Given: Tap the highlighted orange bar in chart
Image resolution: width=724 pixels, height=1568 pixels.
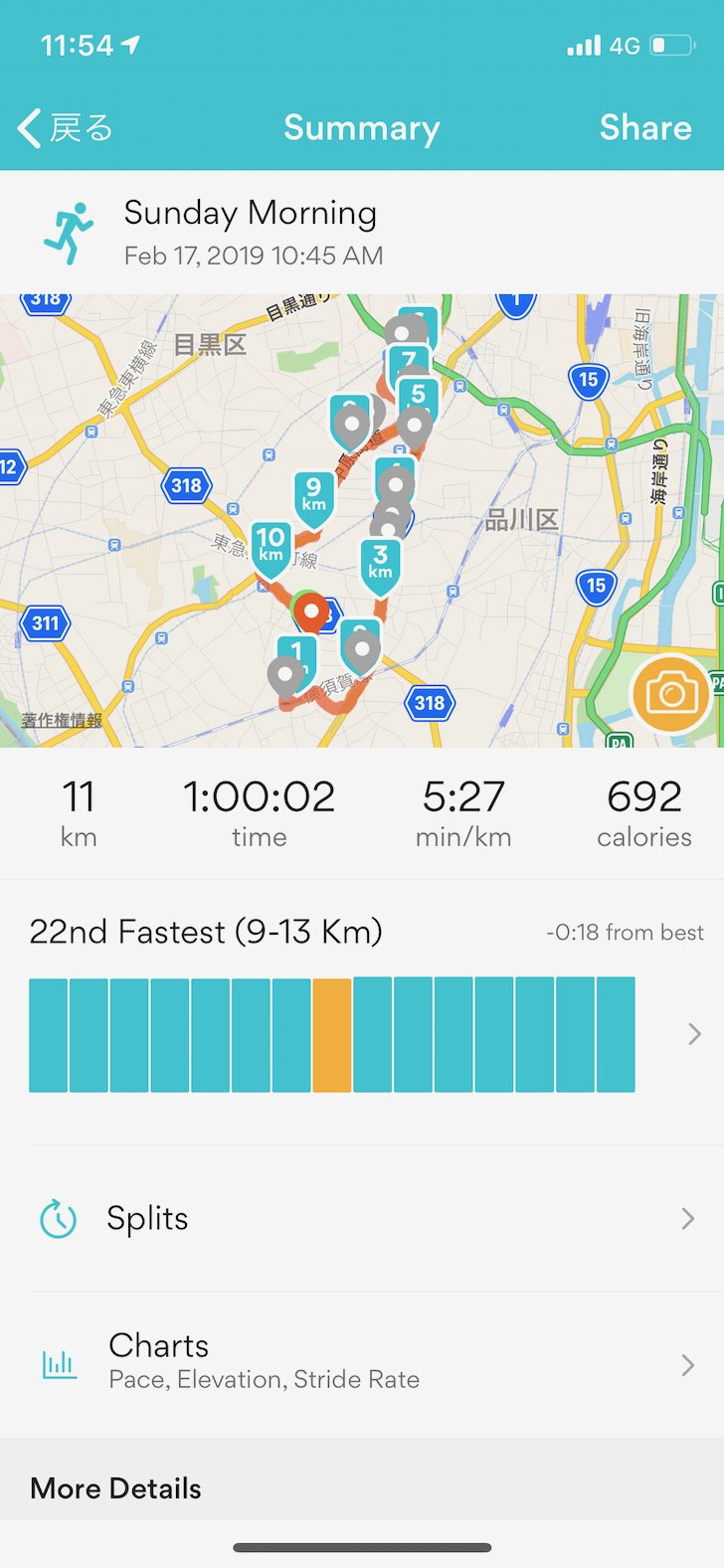Looking at the screenshot, I should [332, 1035].
